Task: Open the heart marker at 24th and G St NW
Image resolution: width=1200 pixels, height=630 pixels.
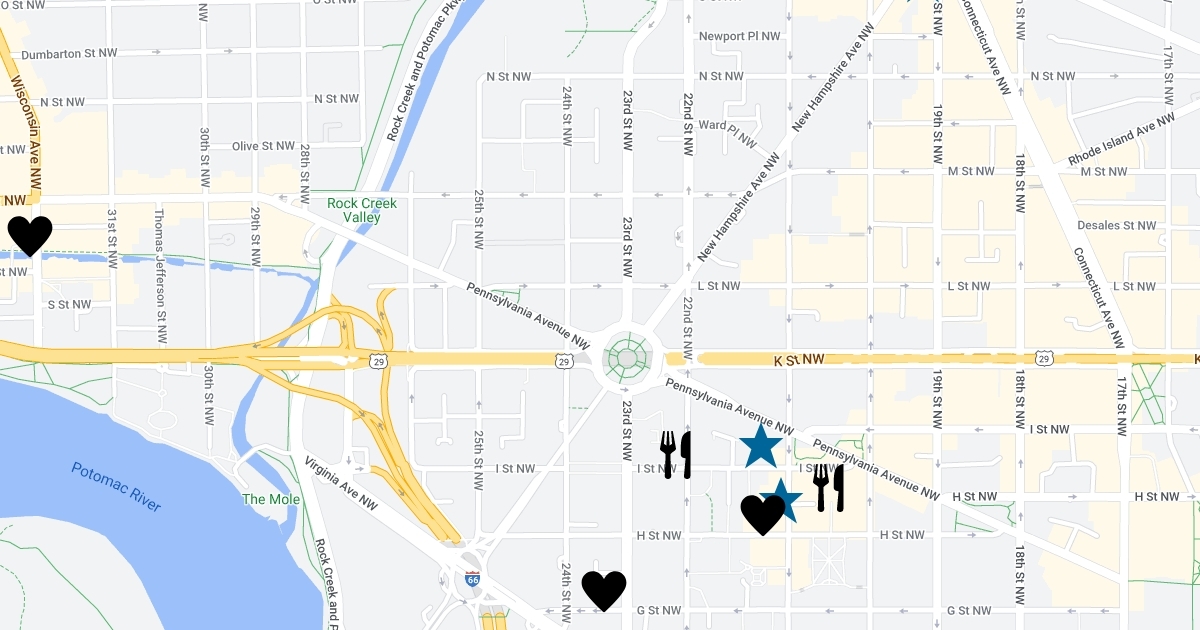Action: point(604,591)
